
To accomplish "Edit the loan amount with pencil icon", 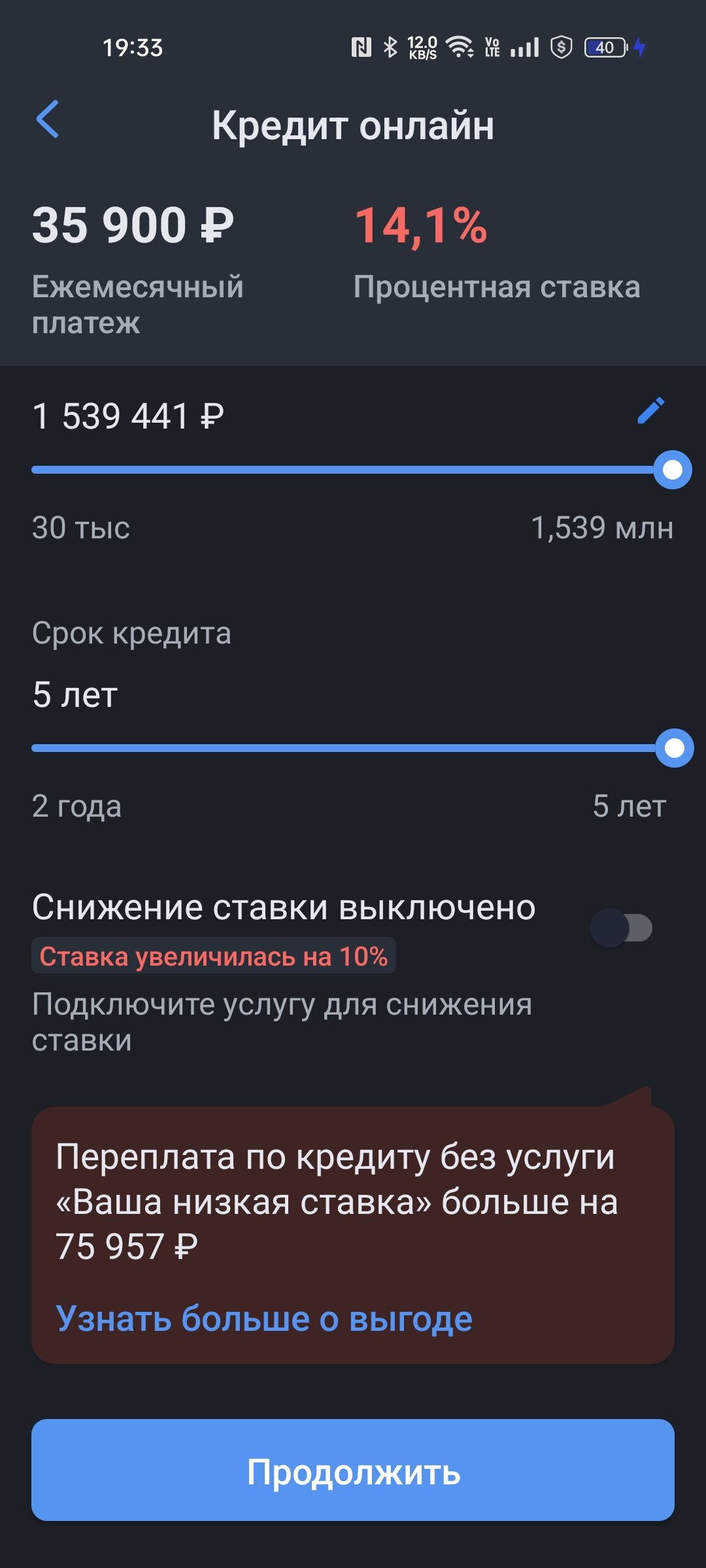I will pos(651,411).
